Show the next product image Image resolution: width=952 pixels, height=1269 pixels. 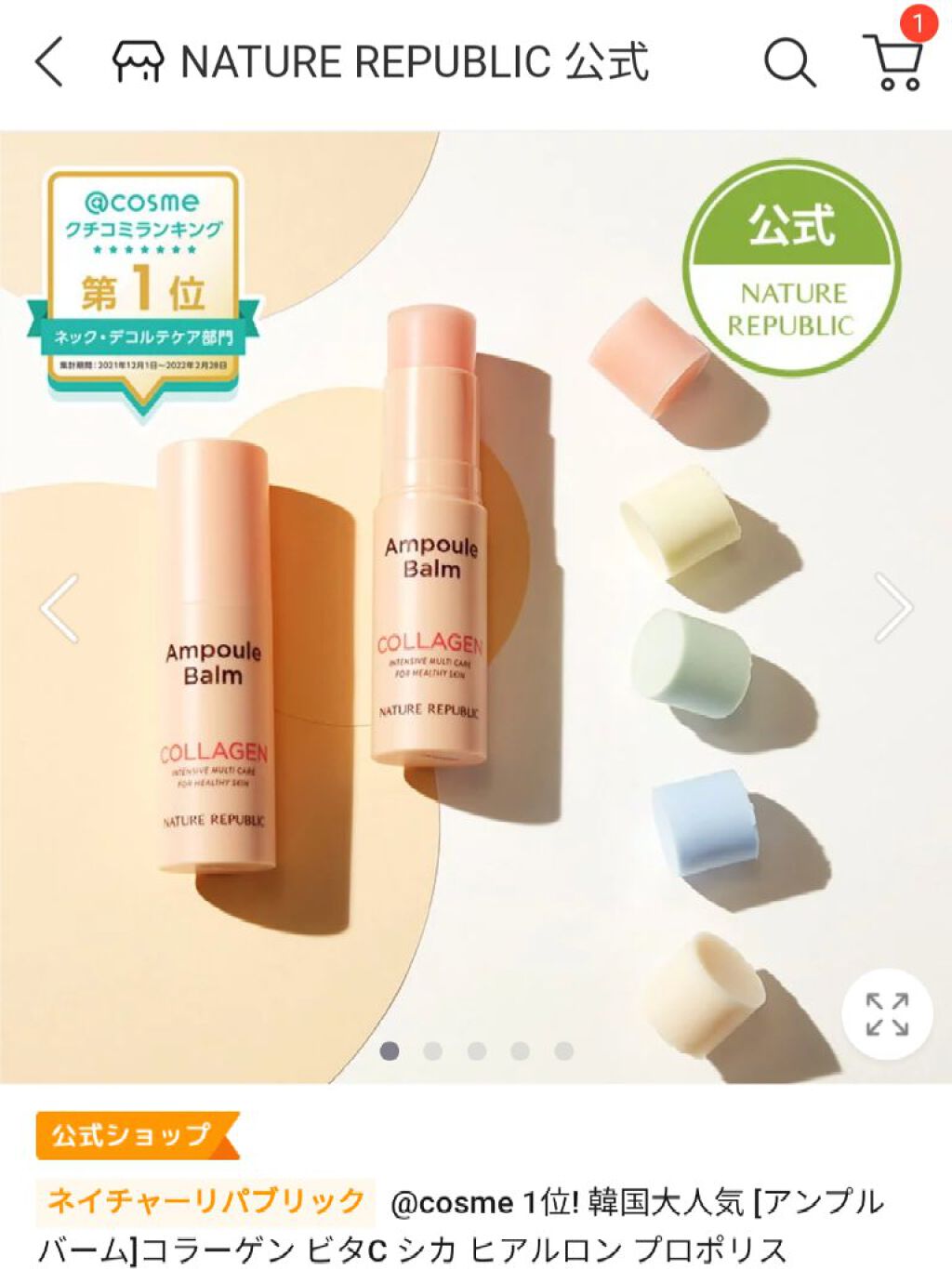pos(892,608)
